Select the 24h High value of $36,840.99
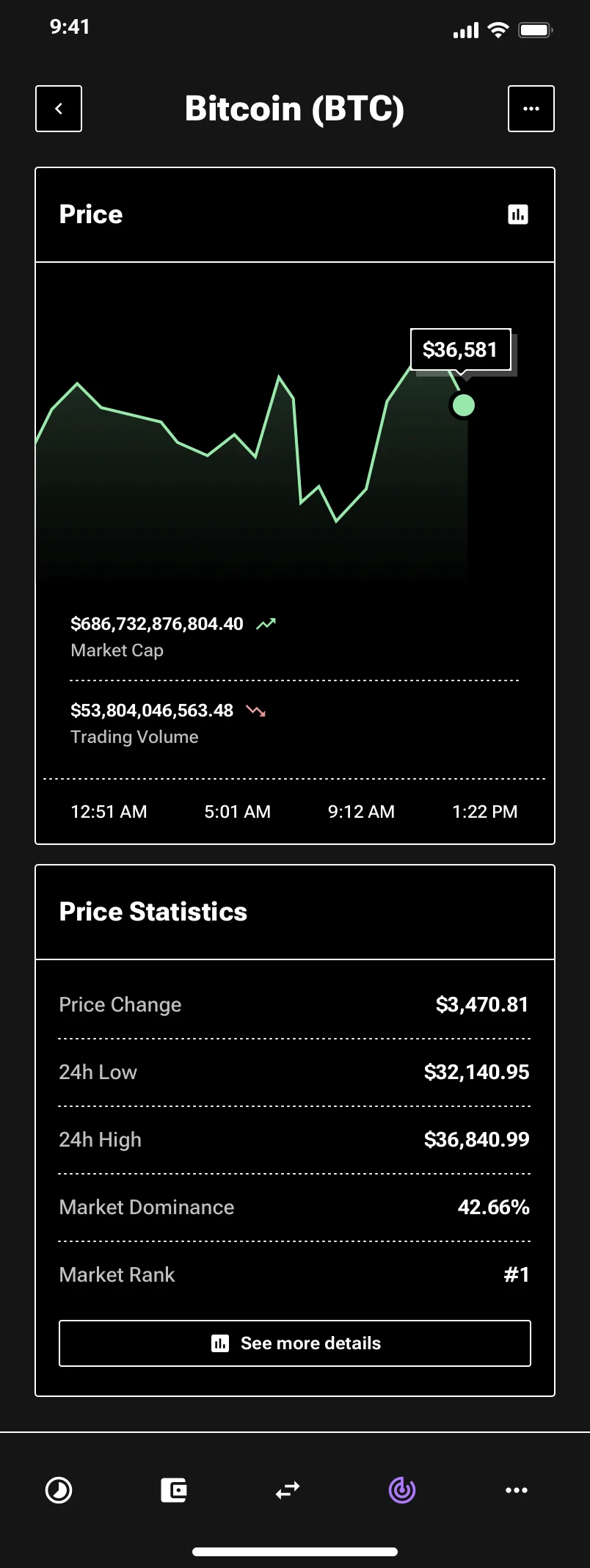590x1568 pixels. (x=476, y=1139)
